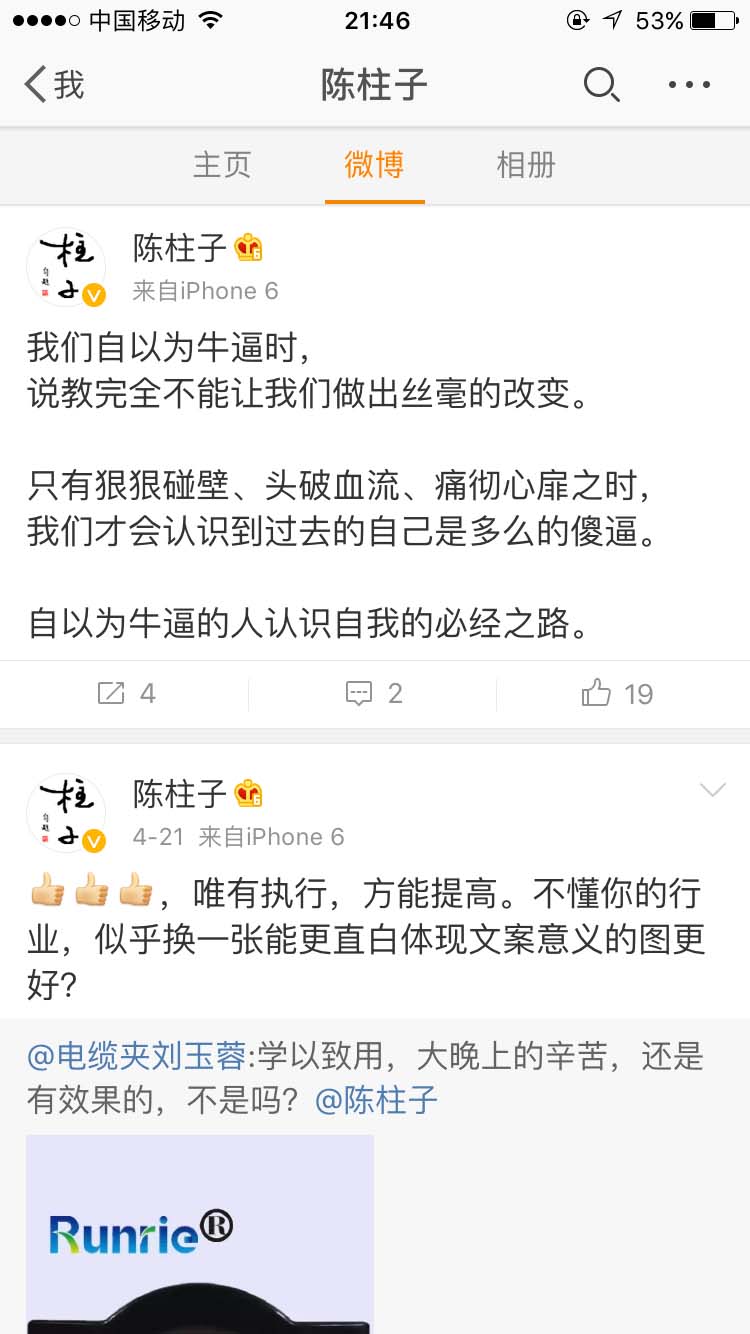Tap the VIP crown badge beside 陈柱子
The image size is (750, 1334).
pyautogui.click(x=246, y=246)
